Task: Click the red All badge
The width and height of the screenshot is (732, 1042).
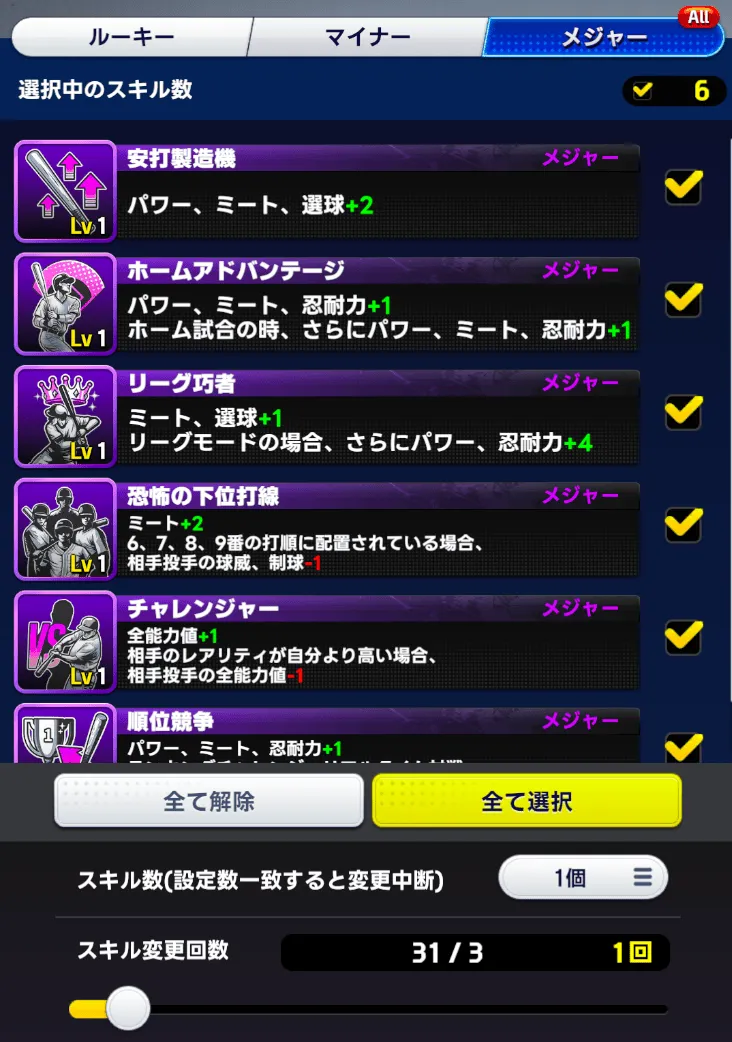Action: [697, 16]
